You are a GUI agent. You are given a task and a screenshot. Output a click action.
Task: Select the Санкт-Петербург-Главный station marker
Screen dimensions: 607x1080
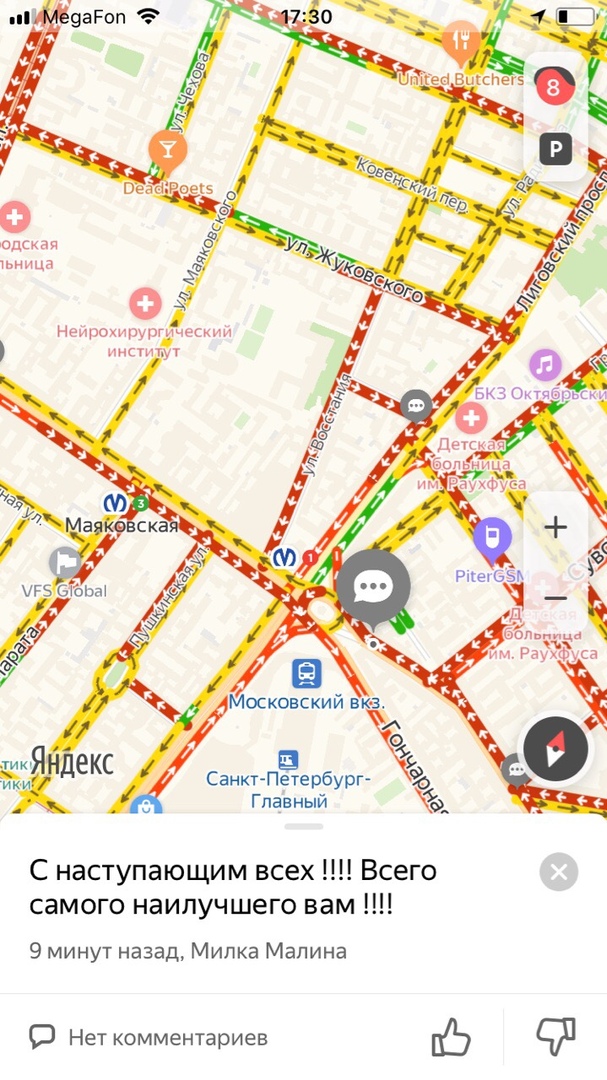click(289, 760)
